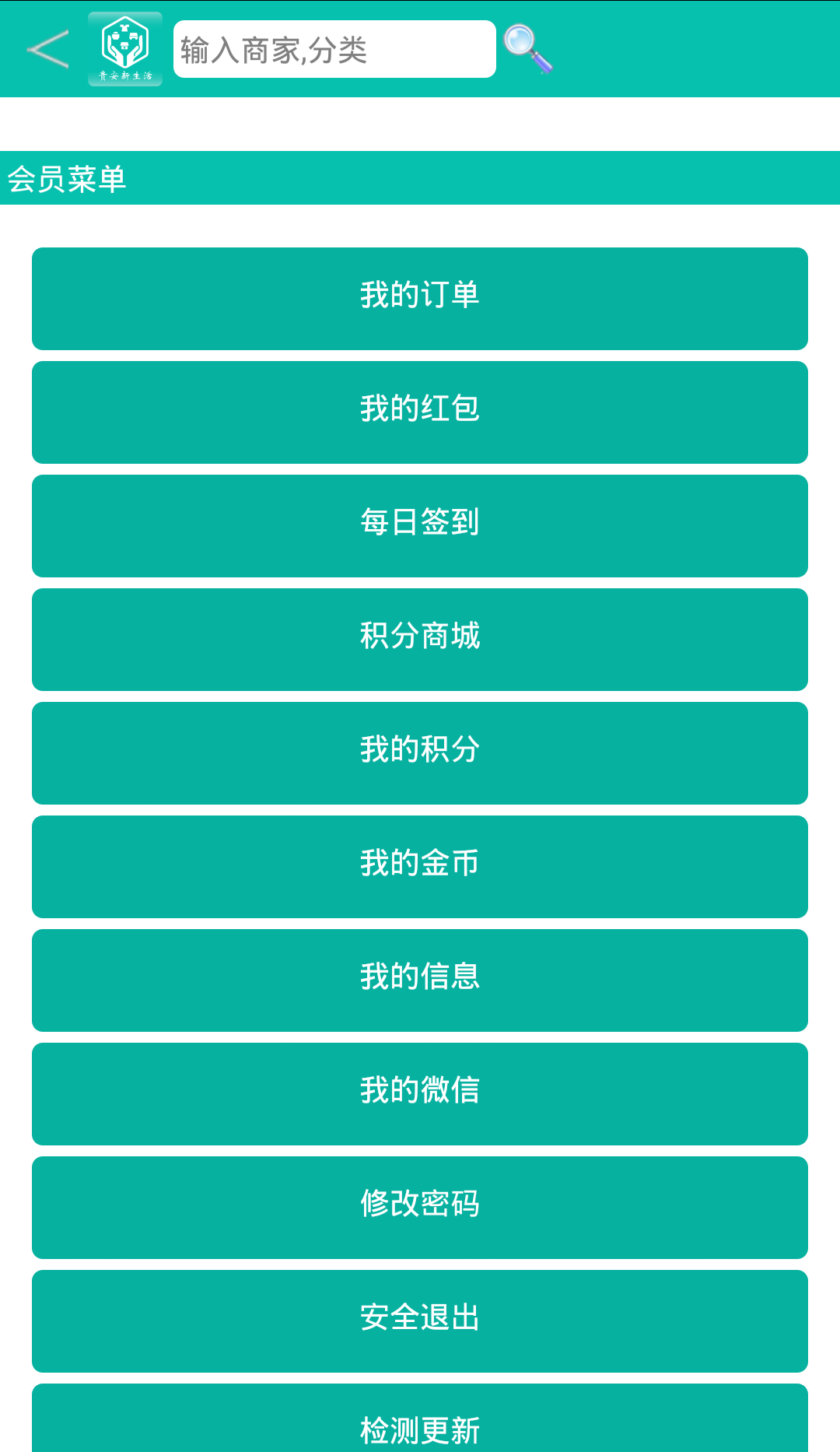This screenshot has height=1452, width=840.
Task: Open 我的微信 (my WeChat)
Action: [x=420, y=1094]
